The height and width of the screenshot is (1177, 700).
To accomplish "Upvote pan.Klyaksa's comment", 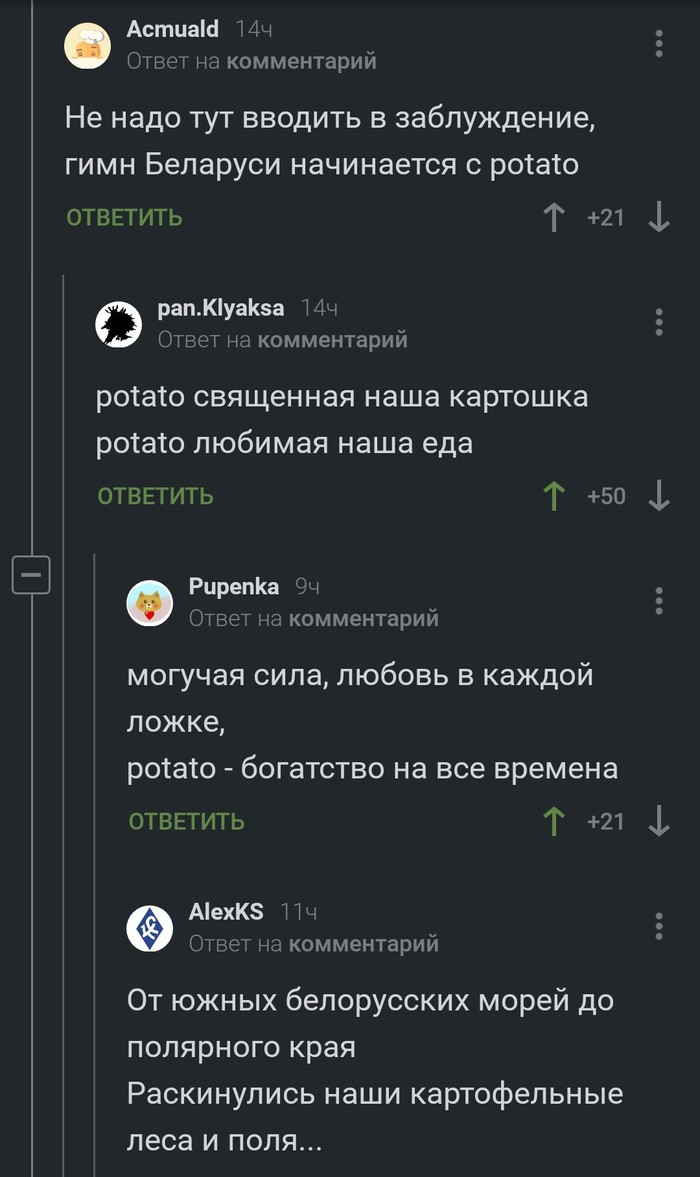I will coord(553,496).
